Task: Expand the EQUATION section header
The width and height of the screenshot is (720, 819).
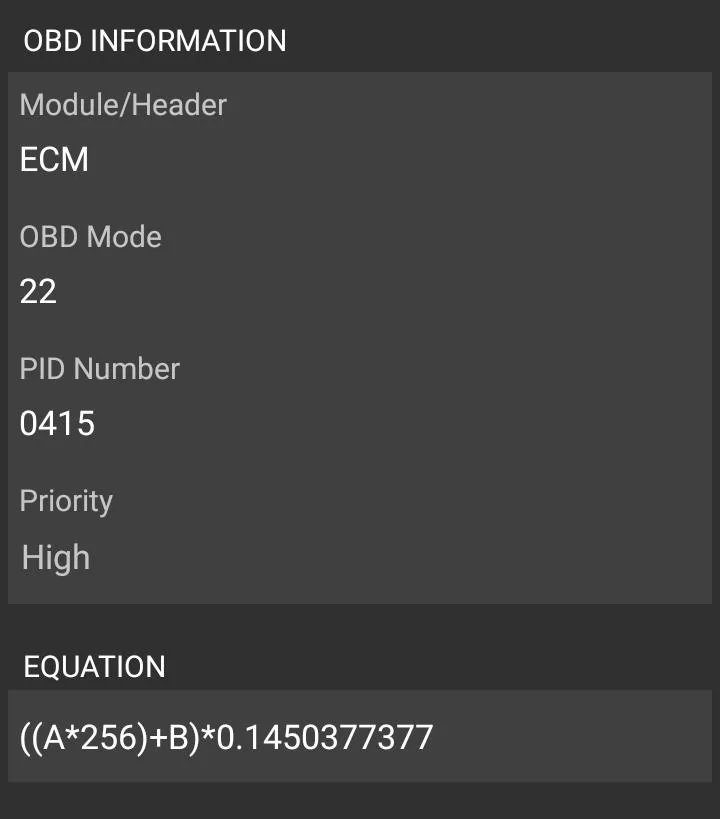Action: tap(95, 667)
